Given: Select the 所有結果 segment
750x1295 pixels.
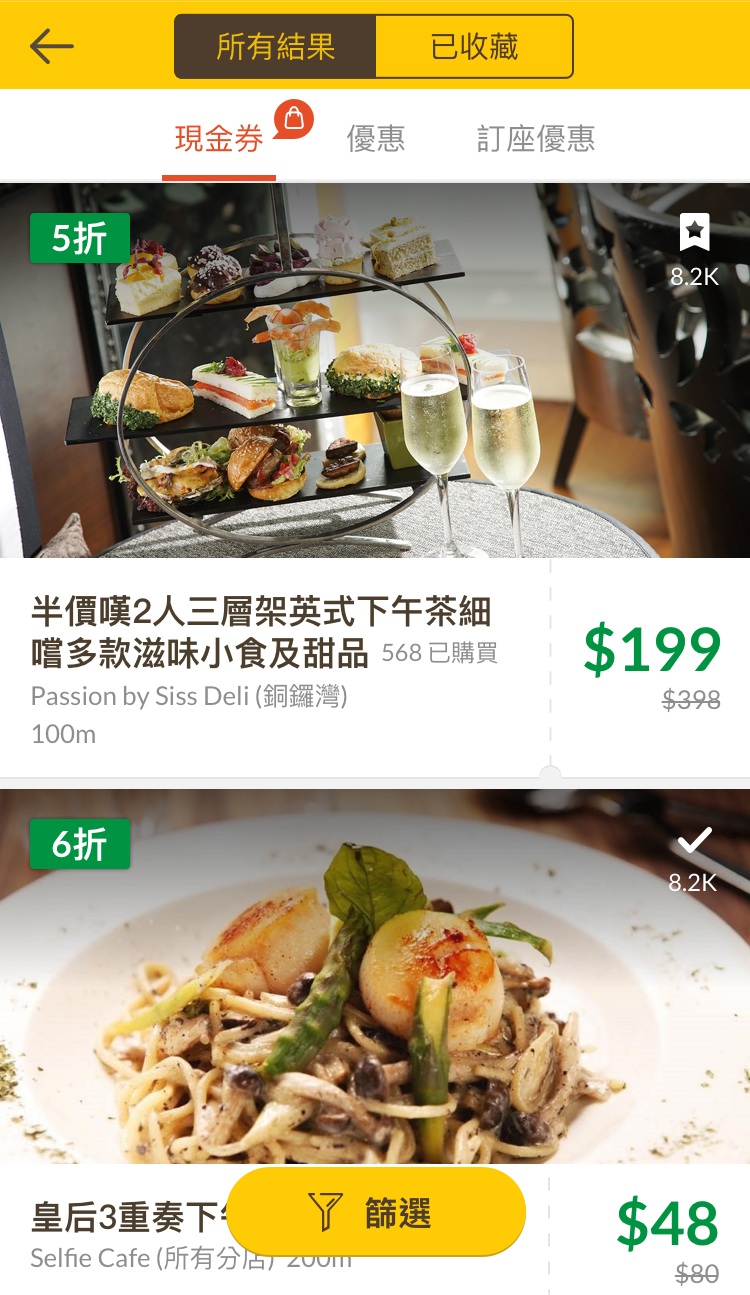Looking at the screenshot, I should tap(275, 47).
